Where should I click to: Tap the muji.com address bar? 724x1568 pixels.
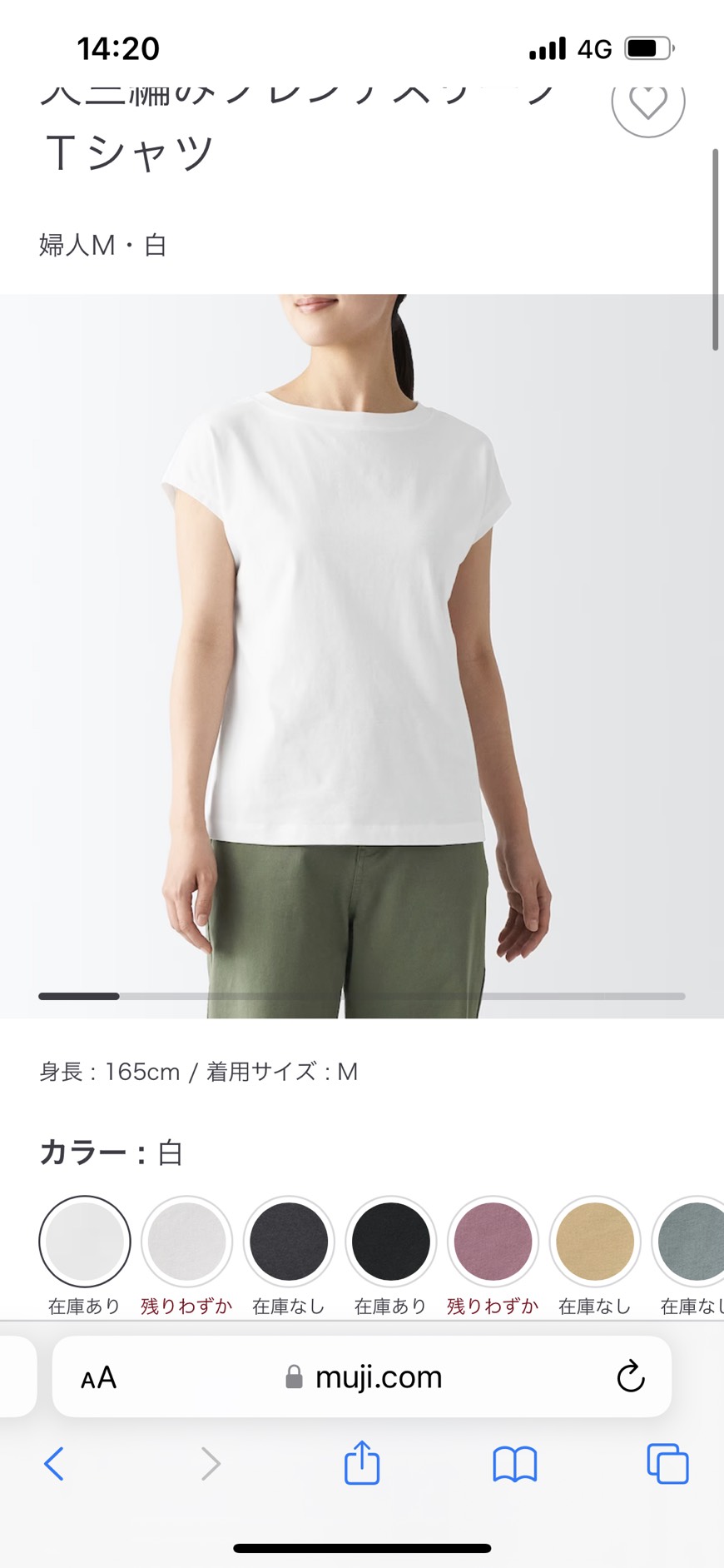362,1376
